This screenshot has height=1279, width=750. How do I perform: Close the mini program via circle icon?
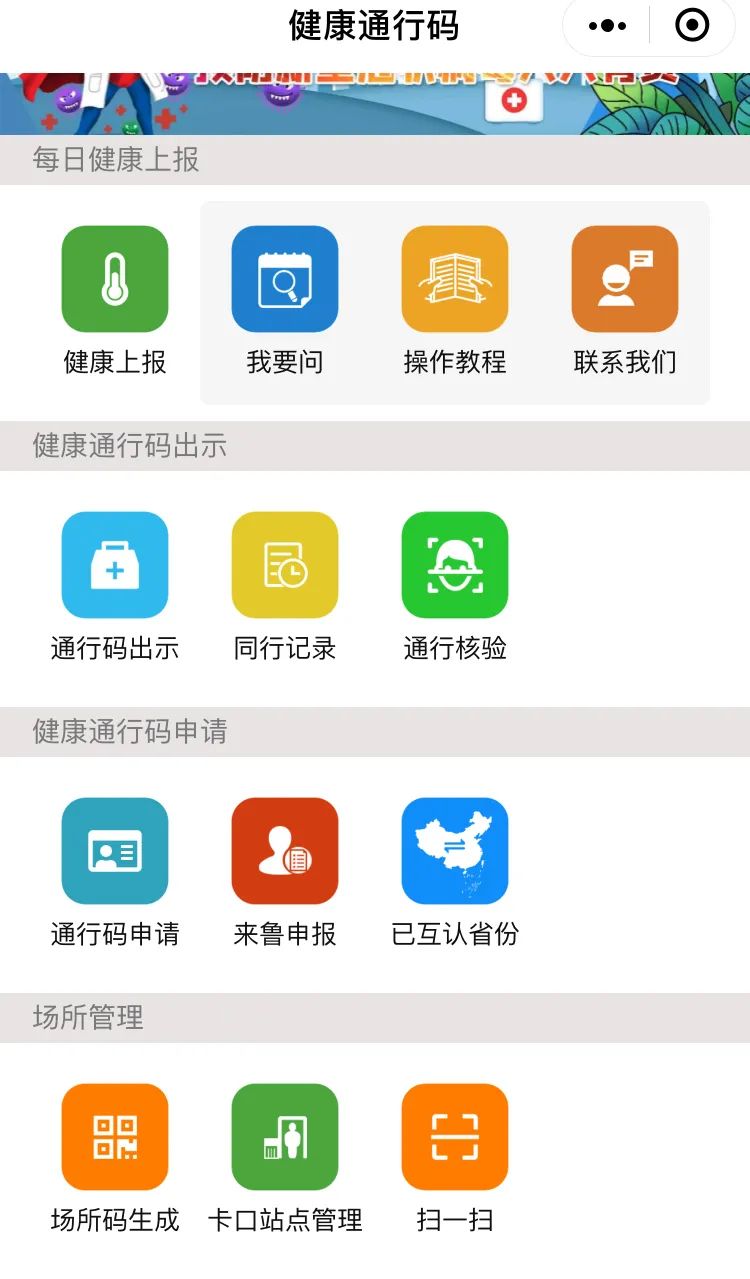click(692, 27)
